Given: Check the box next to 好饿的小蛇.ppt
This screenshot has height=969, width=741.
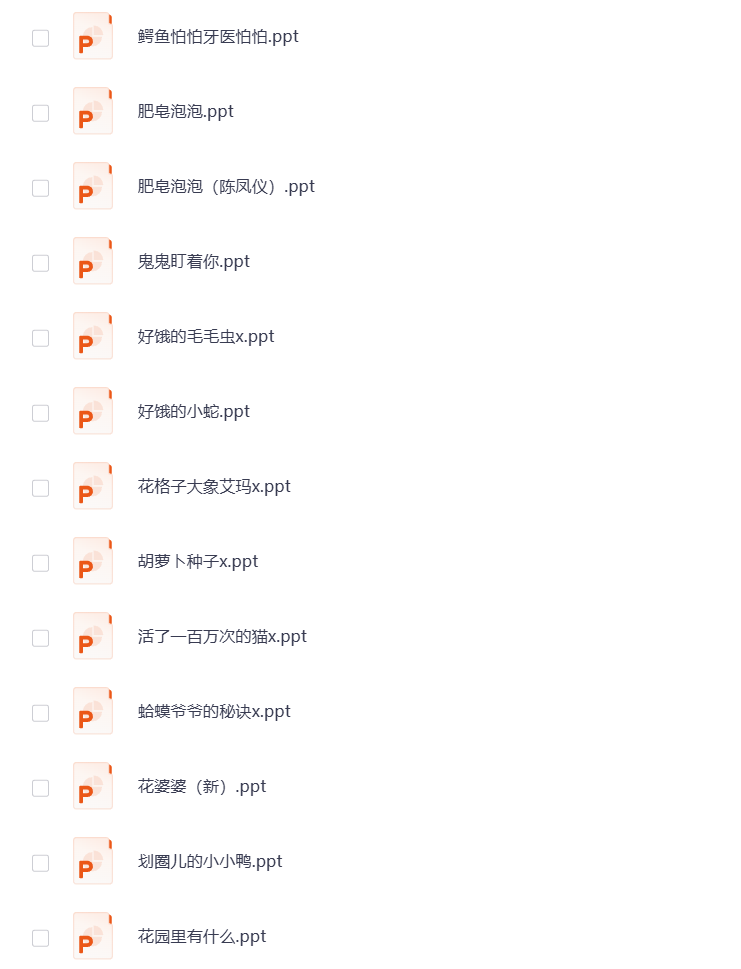Looking at the screenshot, I should click(40, 413).
